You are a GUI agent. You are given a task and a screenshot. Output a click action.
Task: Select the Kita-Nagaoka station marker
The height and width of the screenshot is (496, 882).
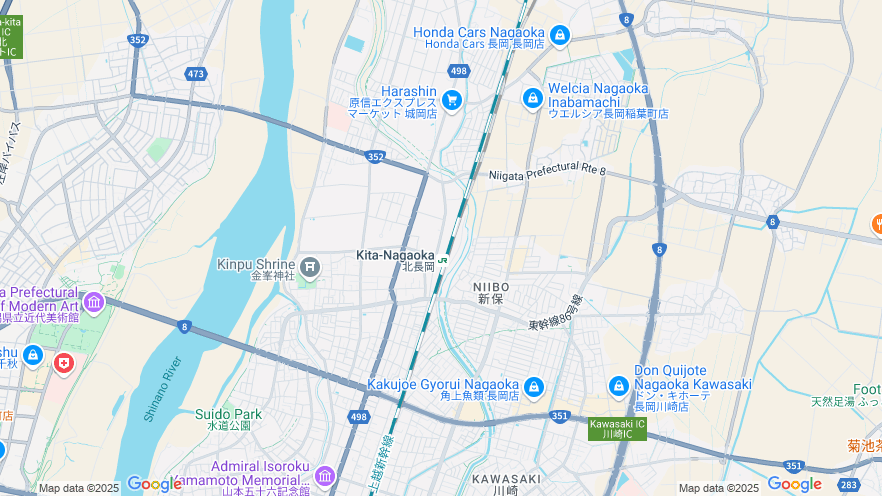(443, 261)
